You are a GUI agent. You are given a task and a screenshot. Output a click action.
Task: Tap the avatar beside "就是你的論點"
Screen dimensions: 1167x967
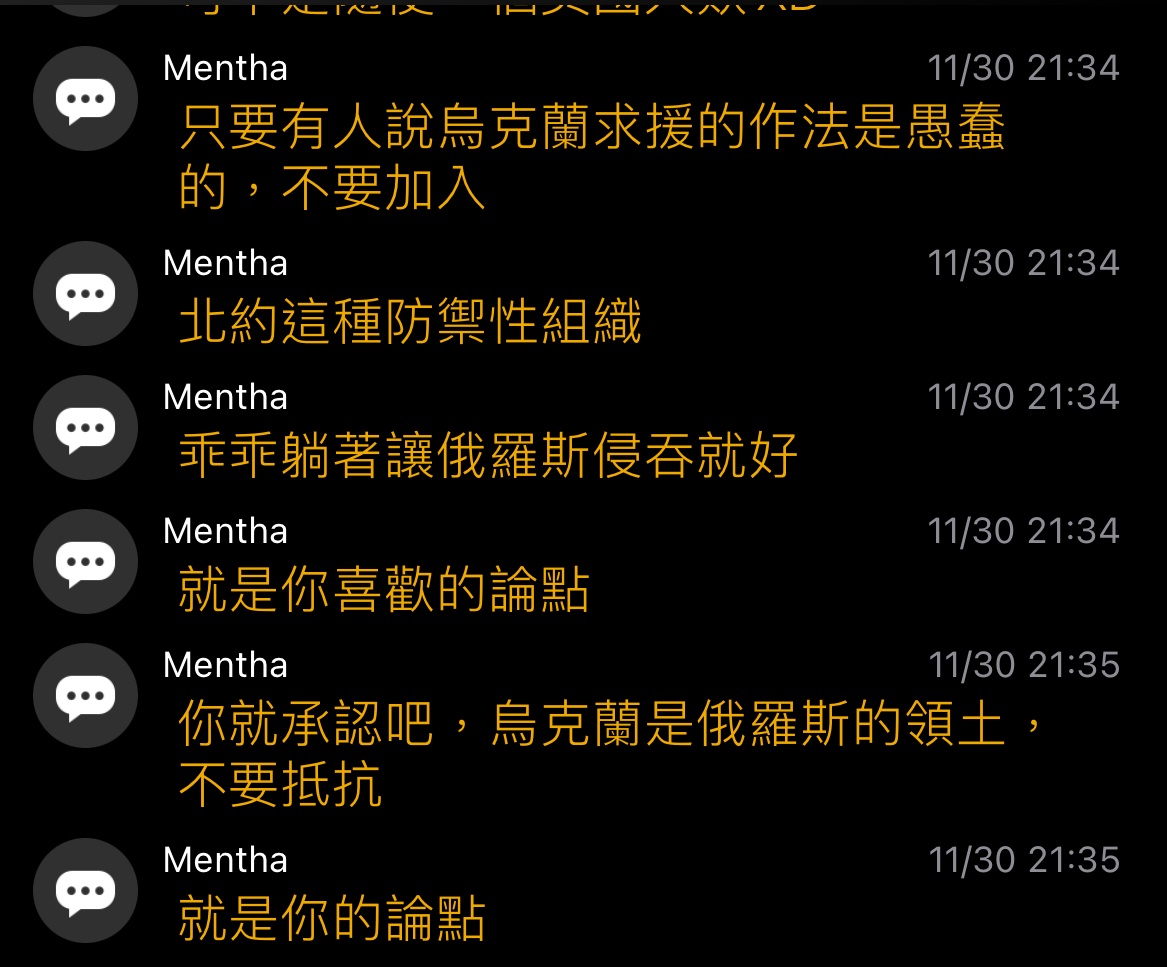tap(85, 890)
